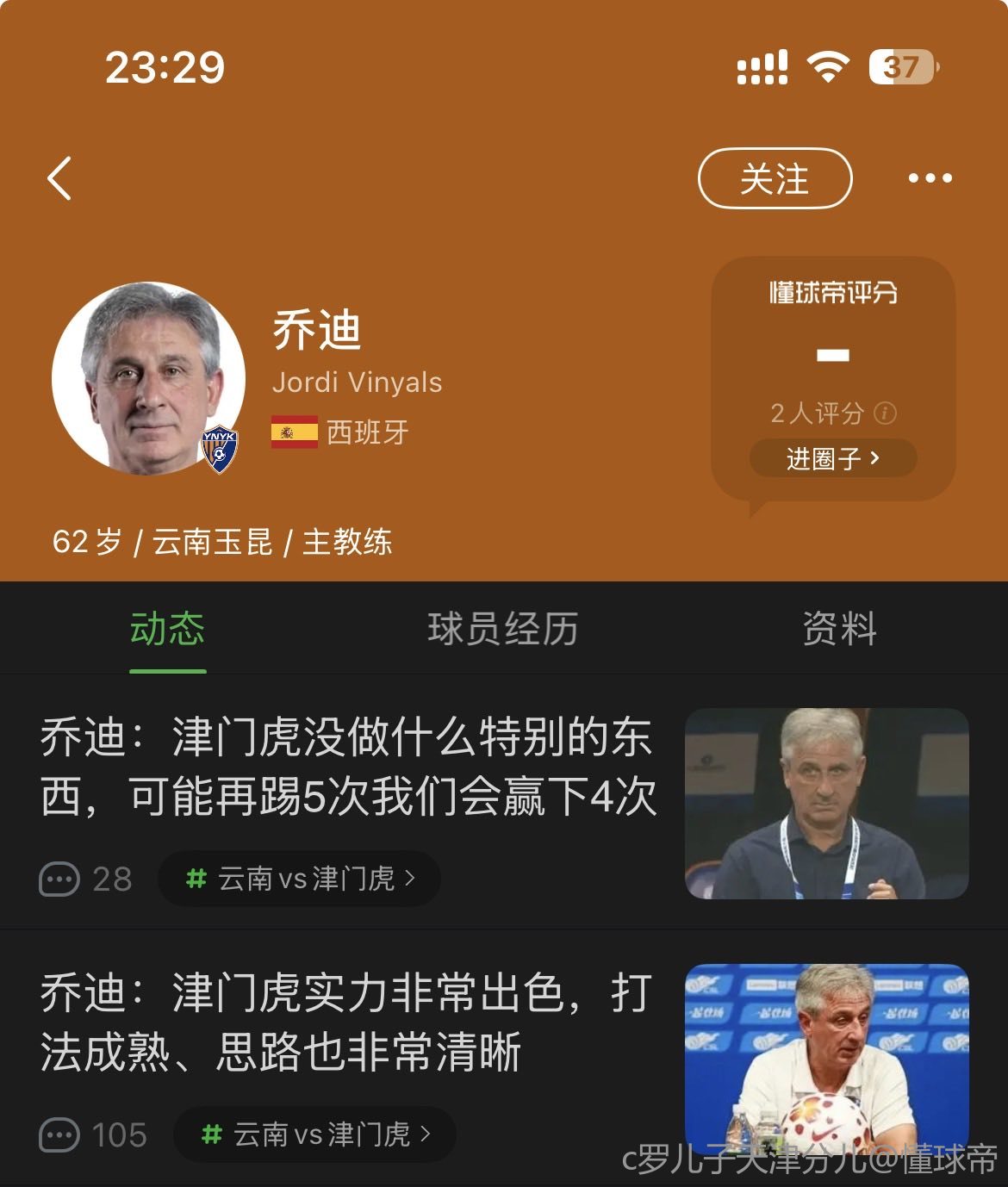Open the three-dot overflow menu
The height and width of the screenshot is (1187, 1008).
(930, 179)
